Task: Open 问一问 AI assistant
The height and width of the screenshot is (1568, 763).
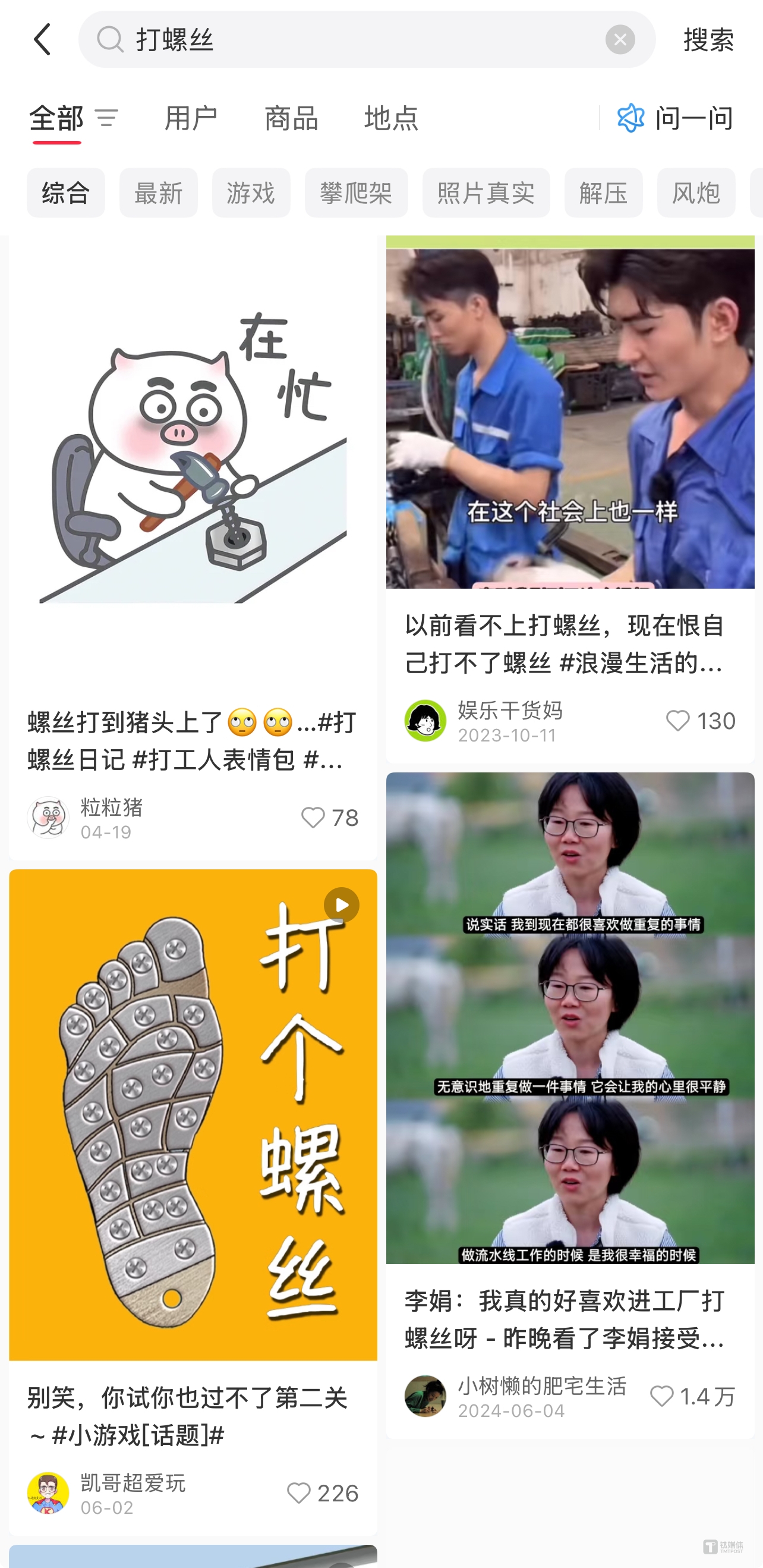Action: [676, 118]
